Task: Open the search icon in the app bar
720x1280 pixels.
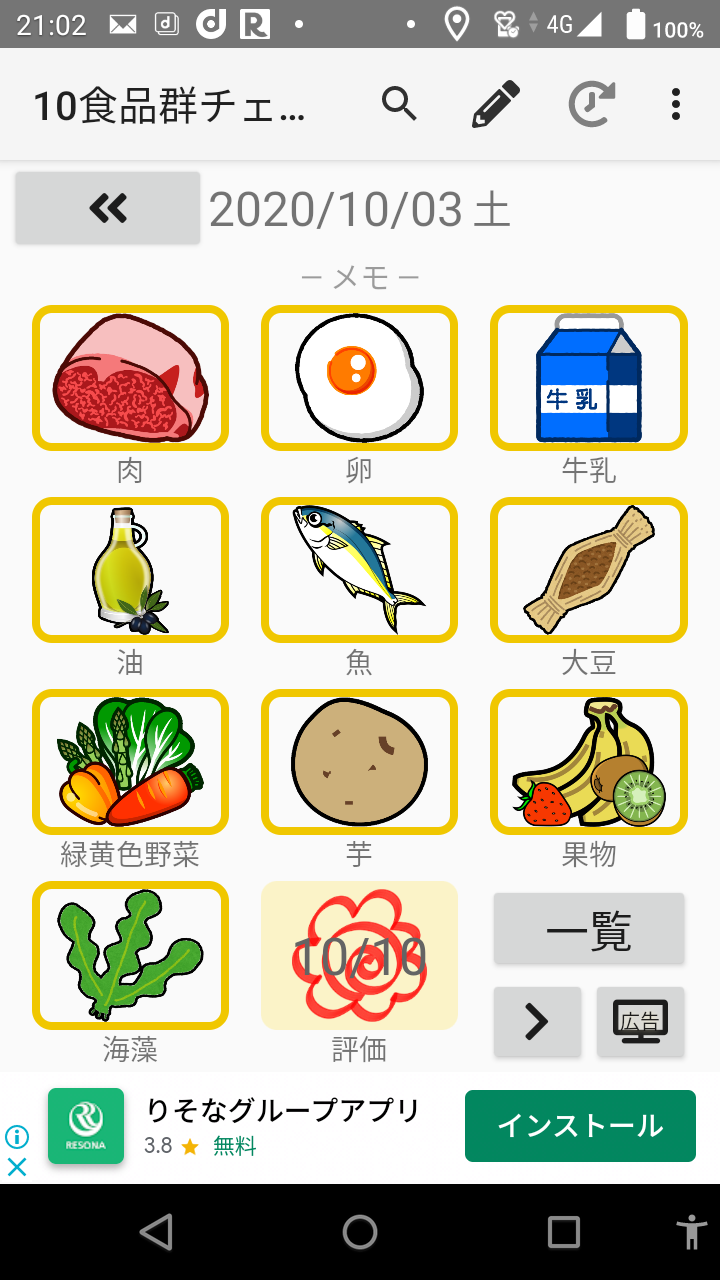Action: tap(399, 104)
